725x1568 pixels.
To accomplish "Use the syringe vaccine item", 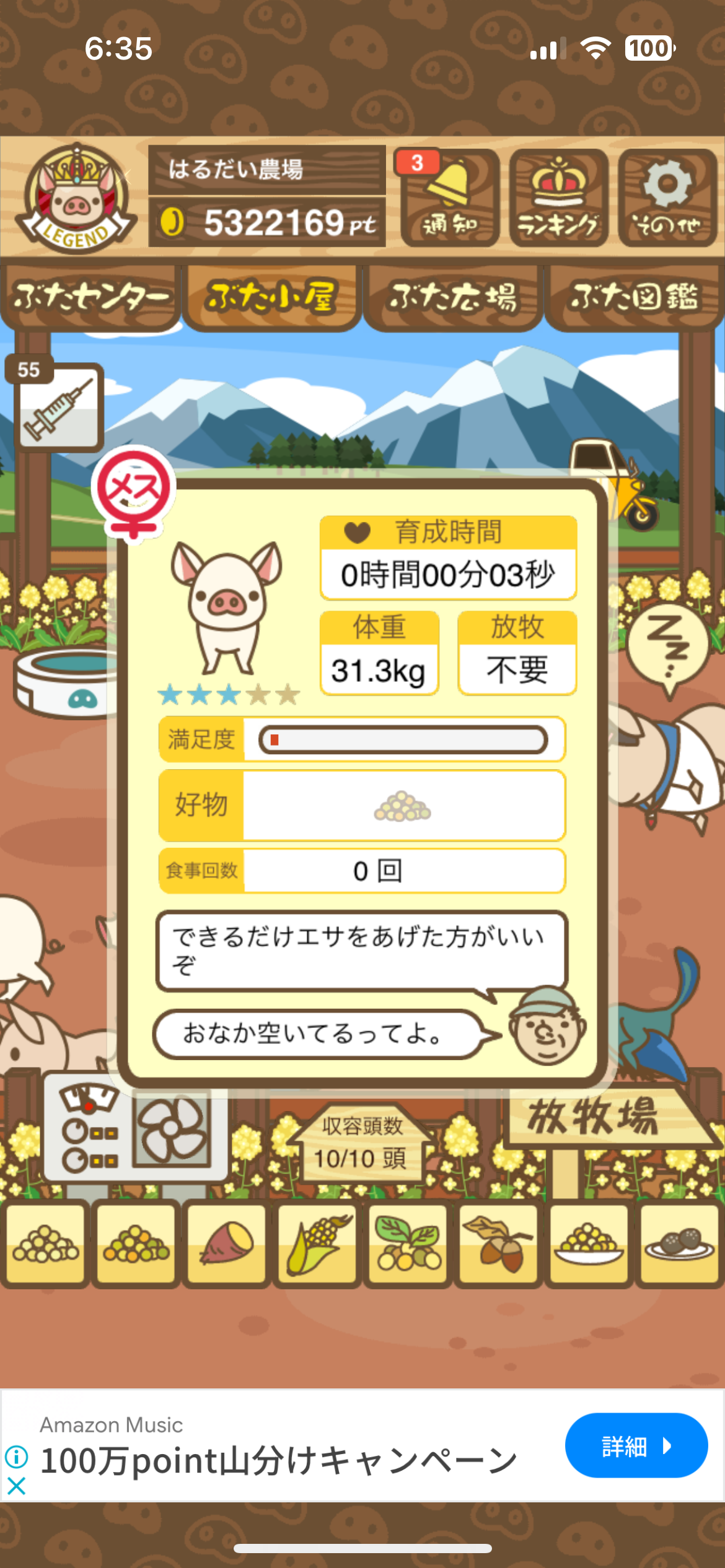I will [x=58, y=407].
